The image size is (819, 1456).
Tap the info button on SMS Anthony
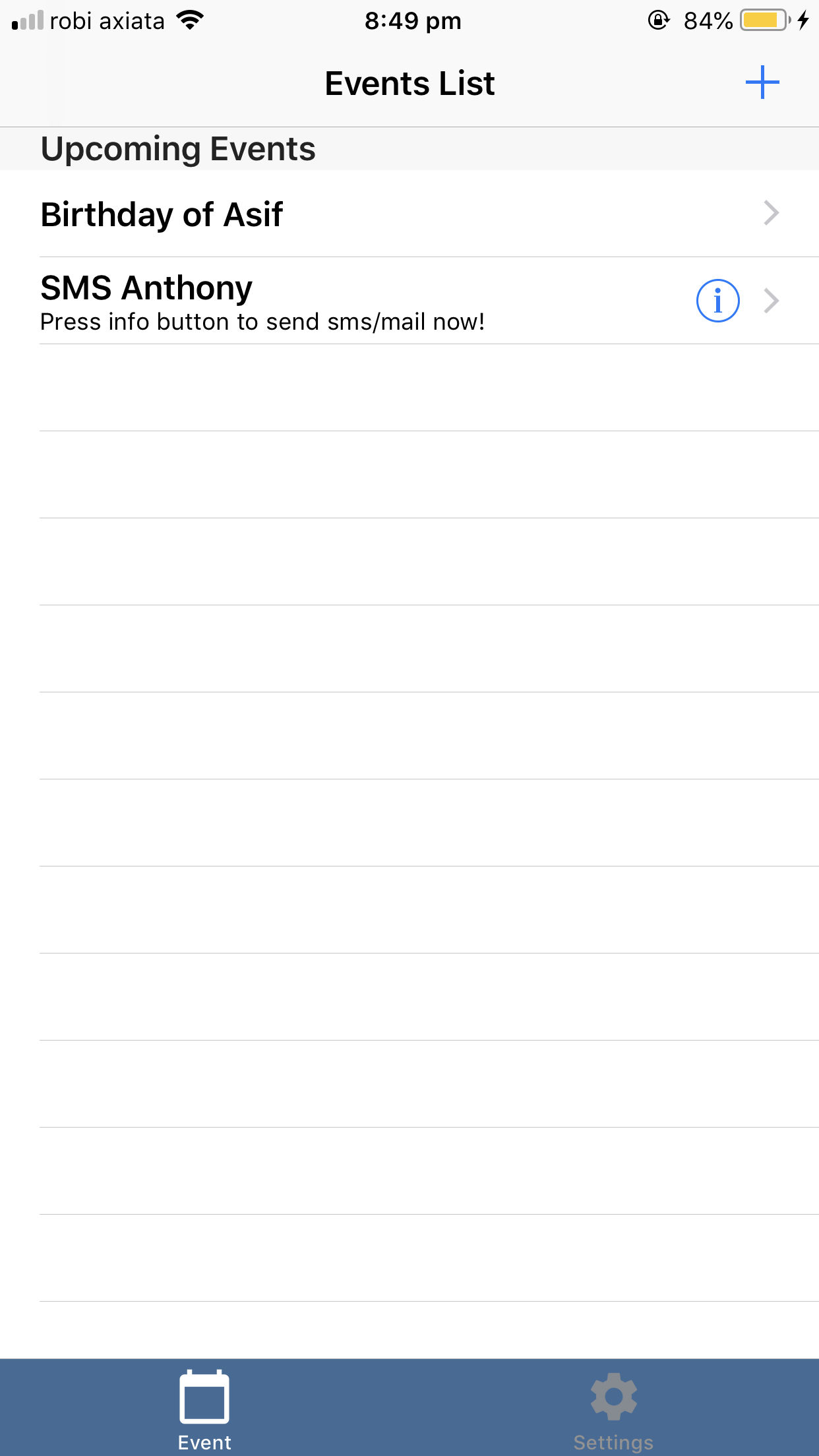717,301
